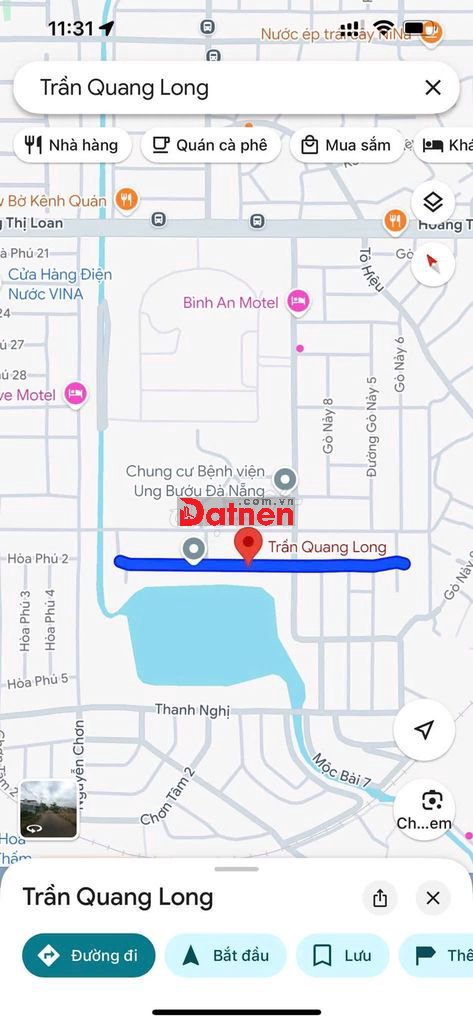Open the Street View thumbnail

[x=49, y=810]
